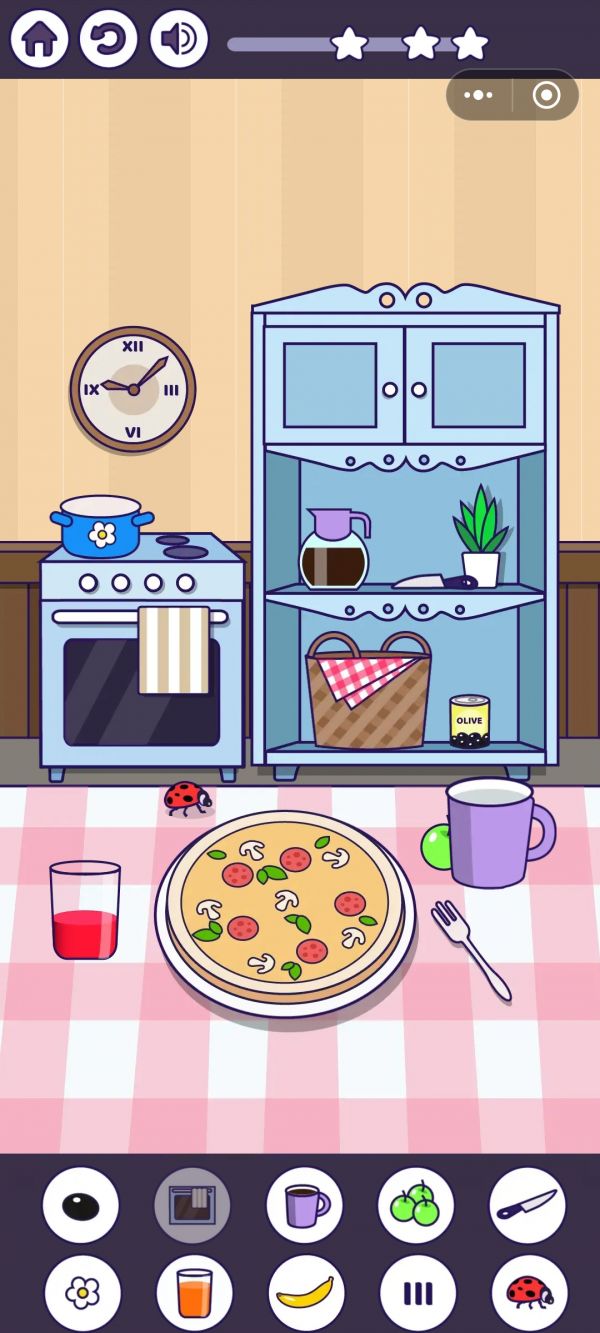This screenshot has height=1333, width=600.
Task: Tap the flower on the blue pot
Action: coord(102,534)
